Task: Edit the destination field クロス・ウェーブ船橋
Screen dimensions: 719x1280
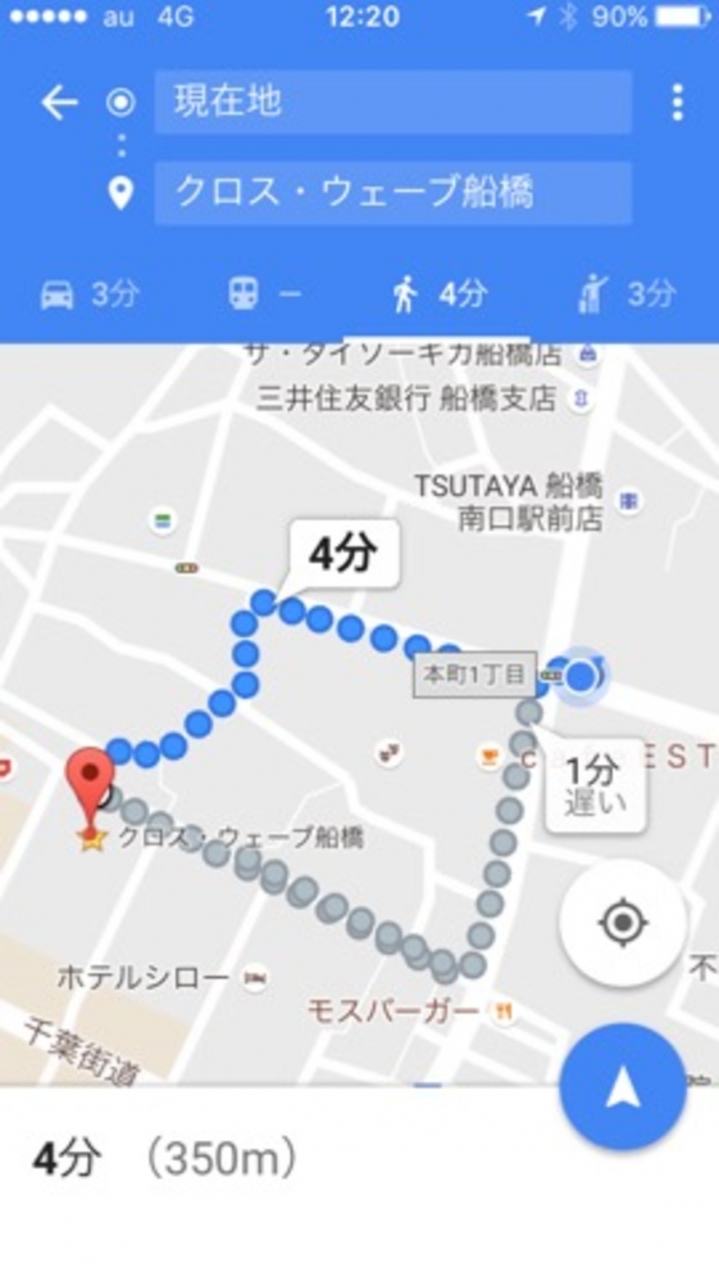Action: point(392,192)
